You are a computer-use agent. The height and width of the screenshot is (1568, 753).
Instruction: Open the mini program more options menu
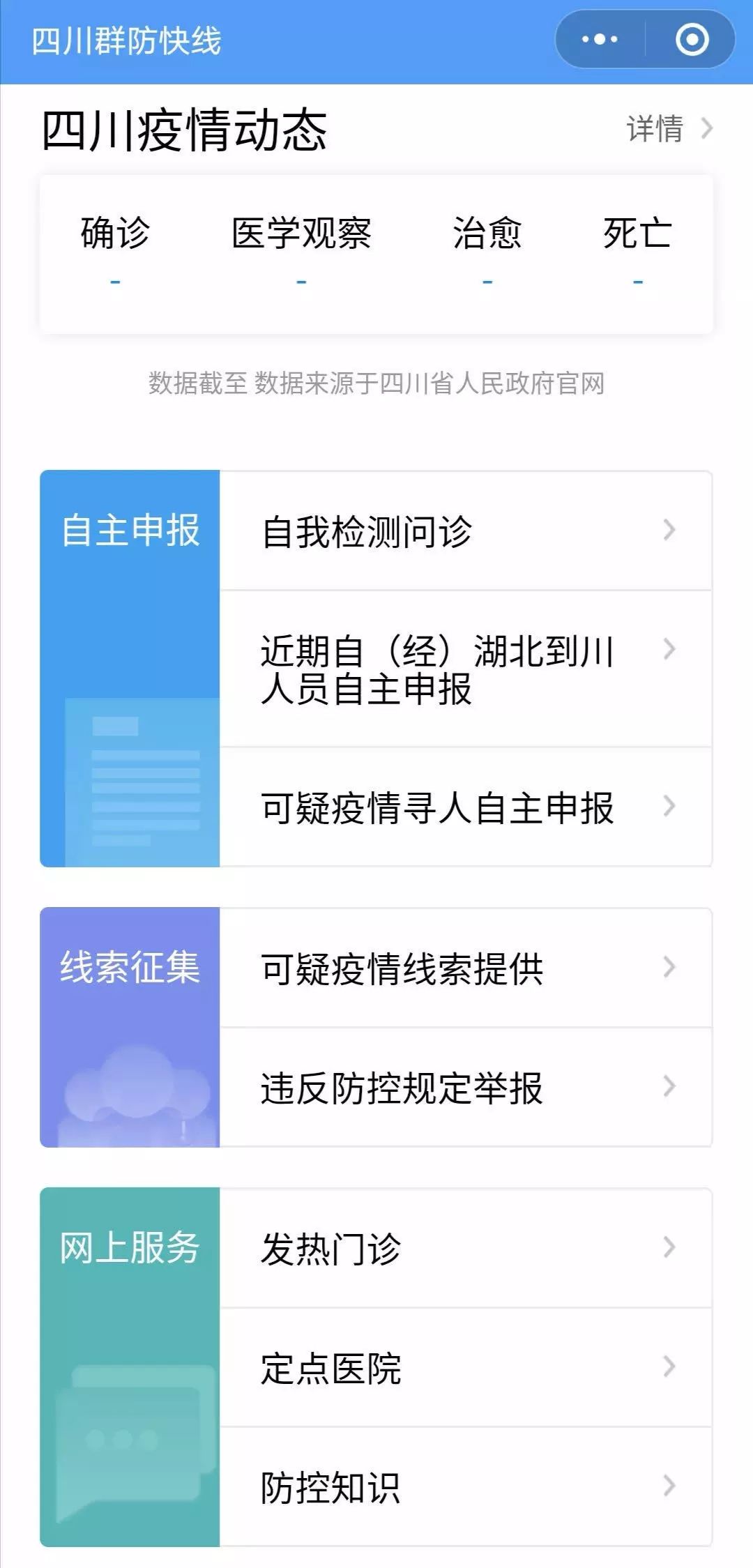tap(600, 40)
